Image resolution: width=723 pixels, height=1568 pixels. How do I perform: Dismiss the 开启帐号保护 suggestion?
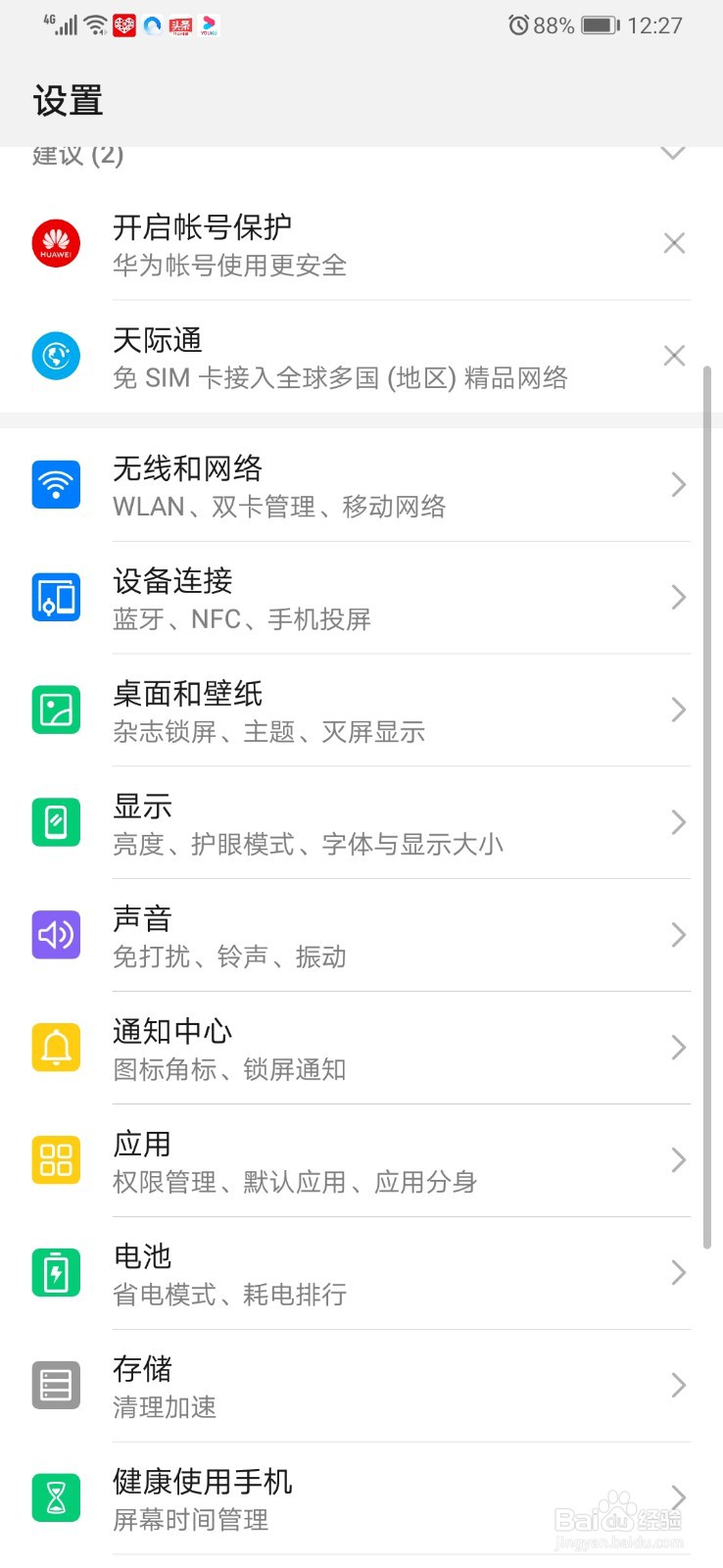click(674, 243)
